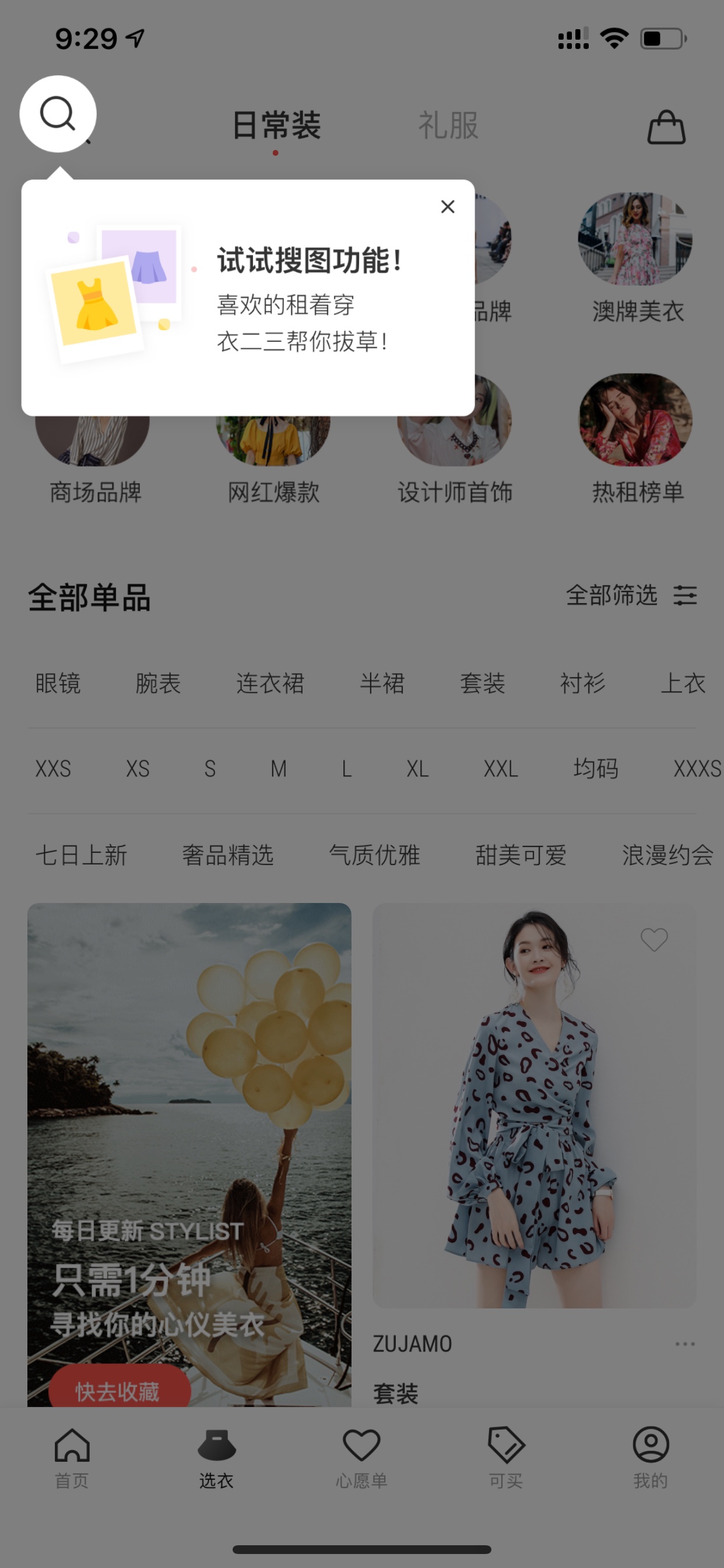This screenshot has width=724, height=1568.
Task: Open 全部筛选 filter options
Action: pos(631,596)
